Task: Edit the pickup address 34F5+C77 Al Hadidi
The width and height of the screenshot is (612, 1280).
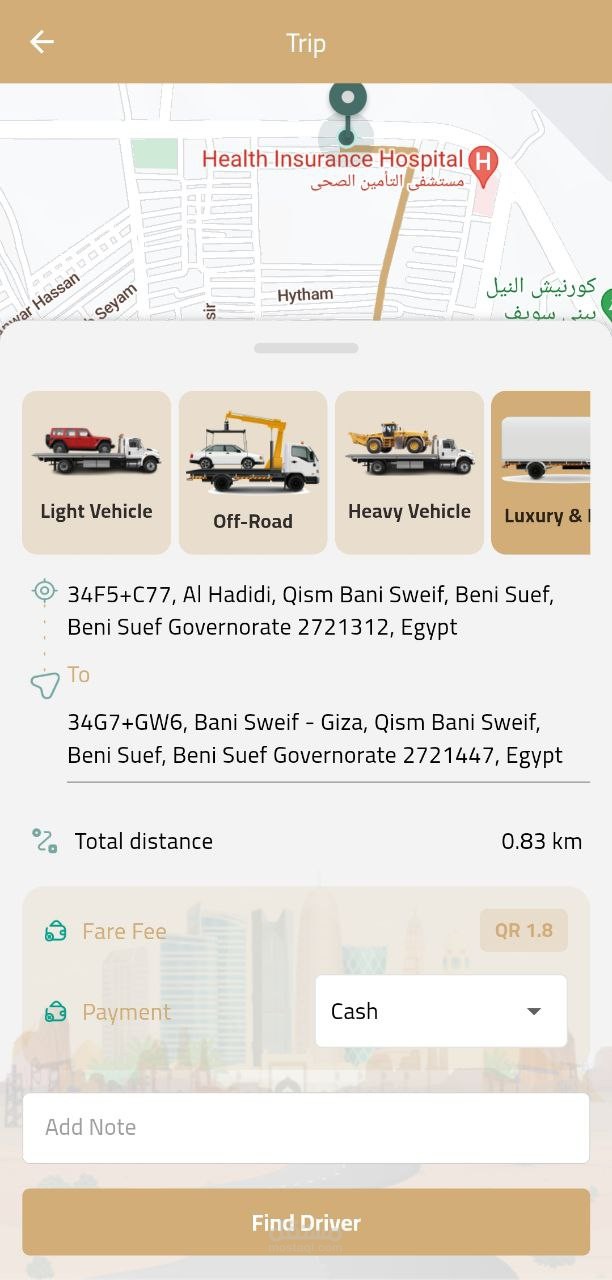Action: click(x=310, y=611)
